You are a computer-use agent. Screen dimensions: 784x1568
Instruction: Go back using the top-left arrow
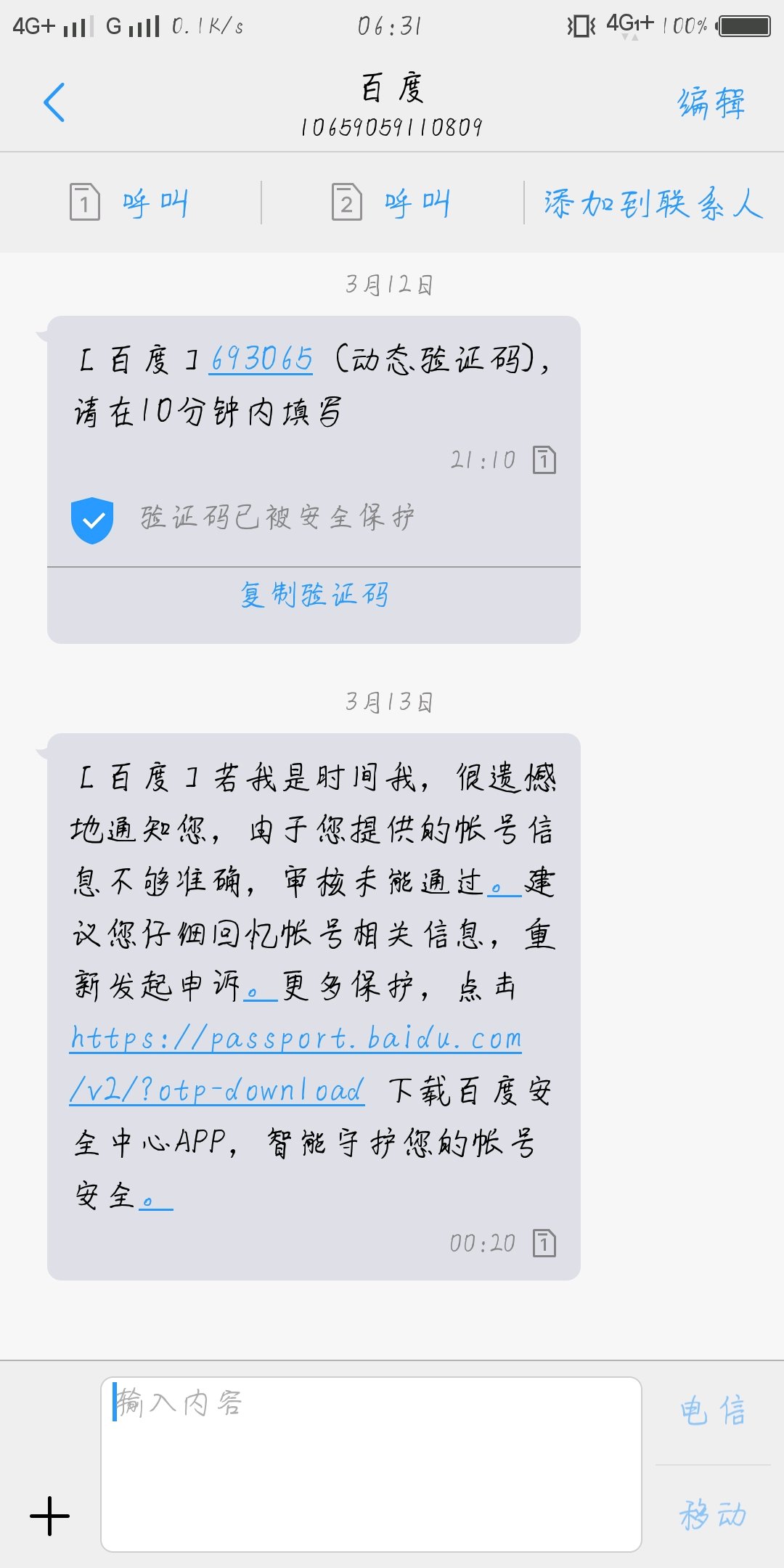pyautogui.click(x=54, y=102)
